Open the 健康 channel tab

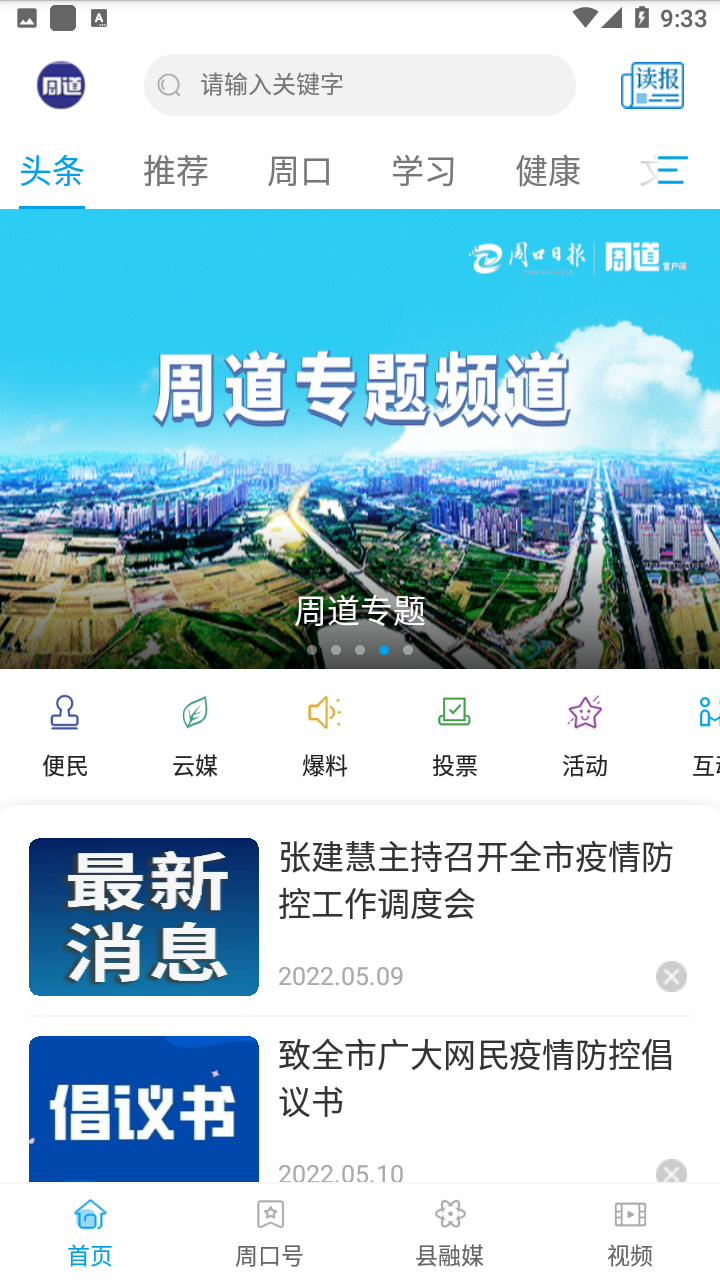[547, 171]
